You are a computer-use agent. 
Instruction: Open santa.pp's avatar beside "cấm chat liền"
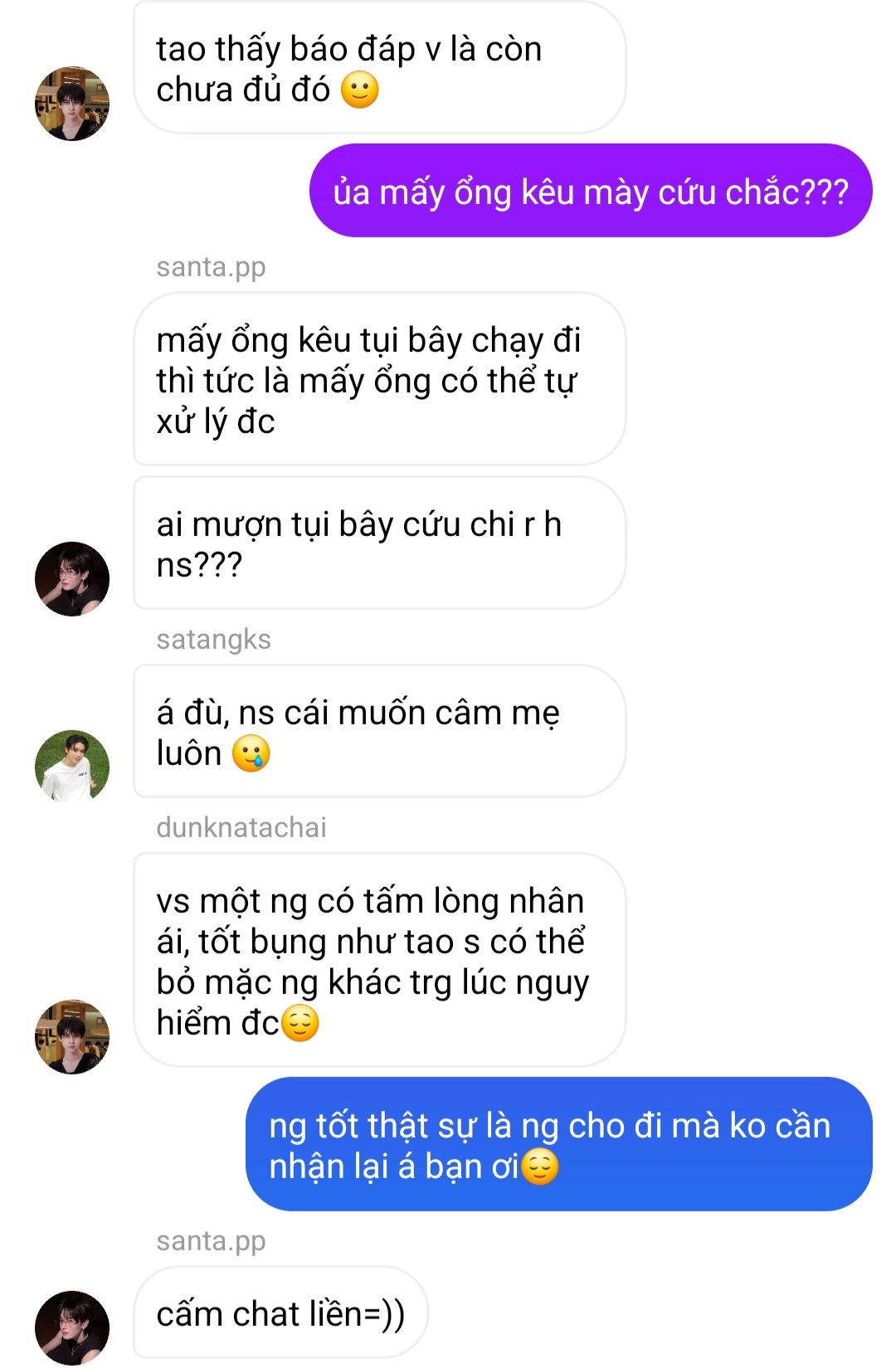[72, 1327]
